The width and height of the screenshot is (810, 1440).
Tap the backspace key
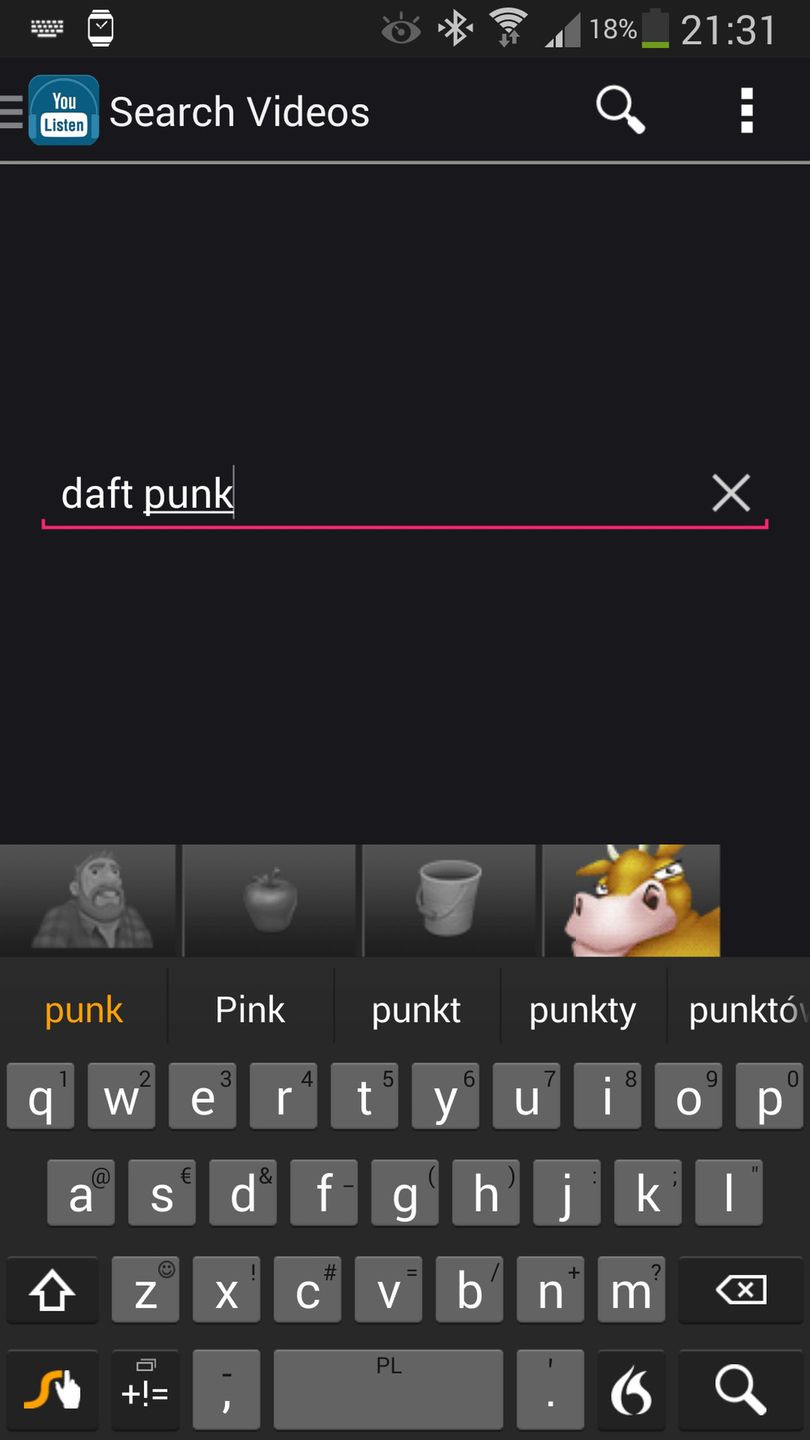click(x=741, y=1290)
